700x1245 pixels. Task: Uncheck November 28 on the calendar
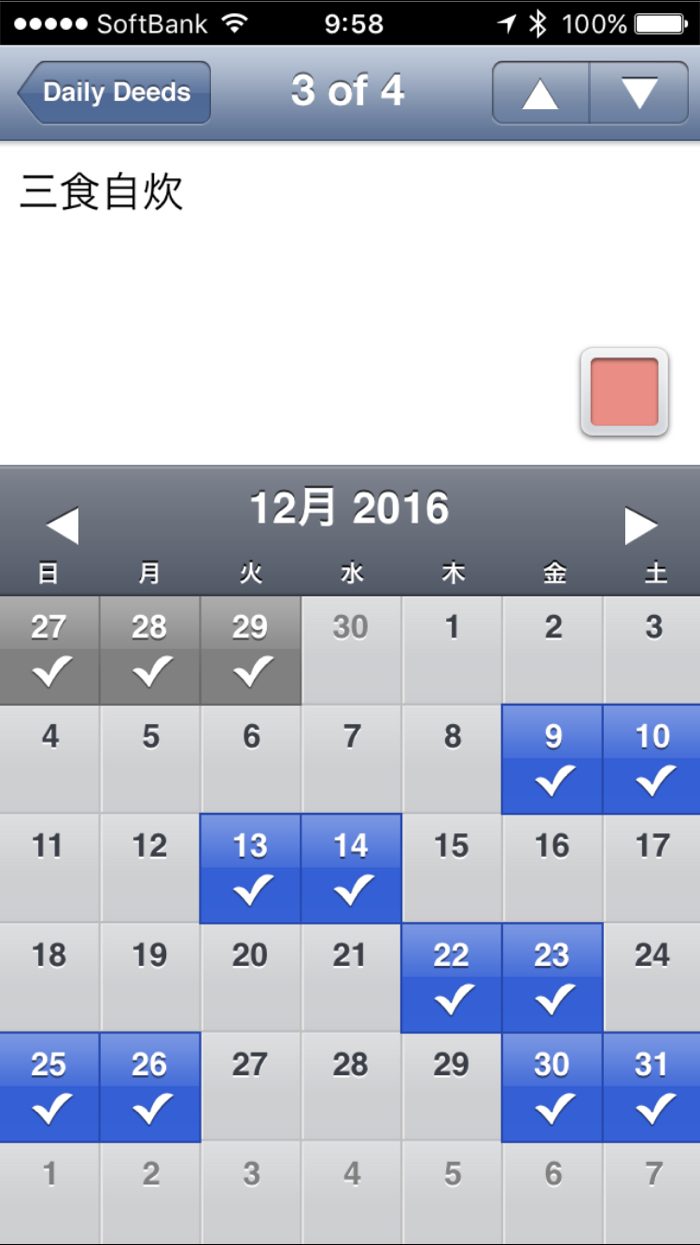pyautogui.click(x=149, y=651)
